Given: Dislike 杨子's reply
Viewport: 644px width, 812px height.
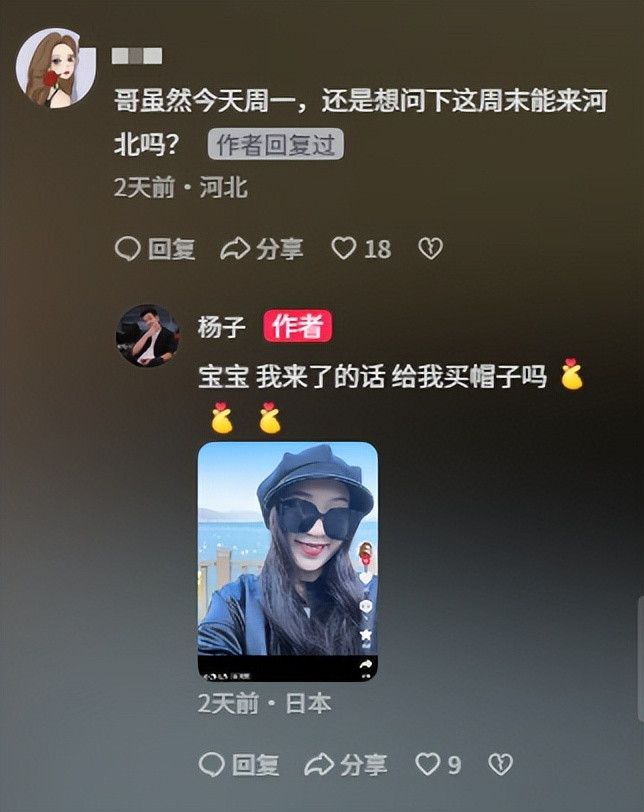Looking at the screenshot, I should point(500,765).
